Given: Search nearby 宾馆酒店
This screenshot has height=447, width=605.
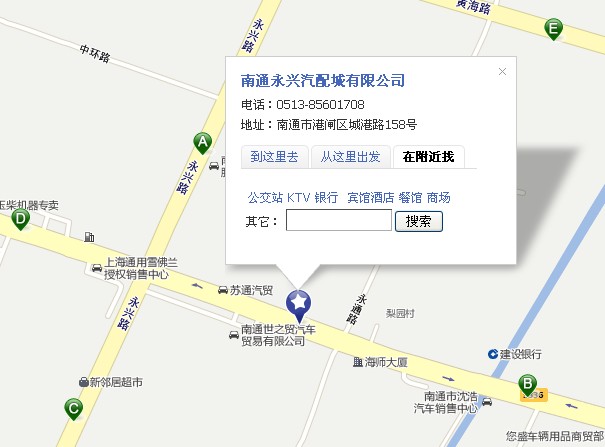Looking at the screenshot, I should [370, 198].
